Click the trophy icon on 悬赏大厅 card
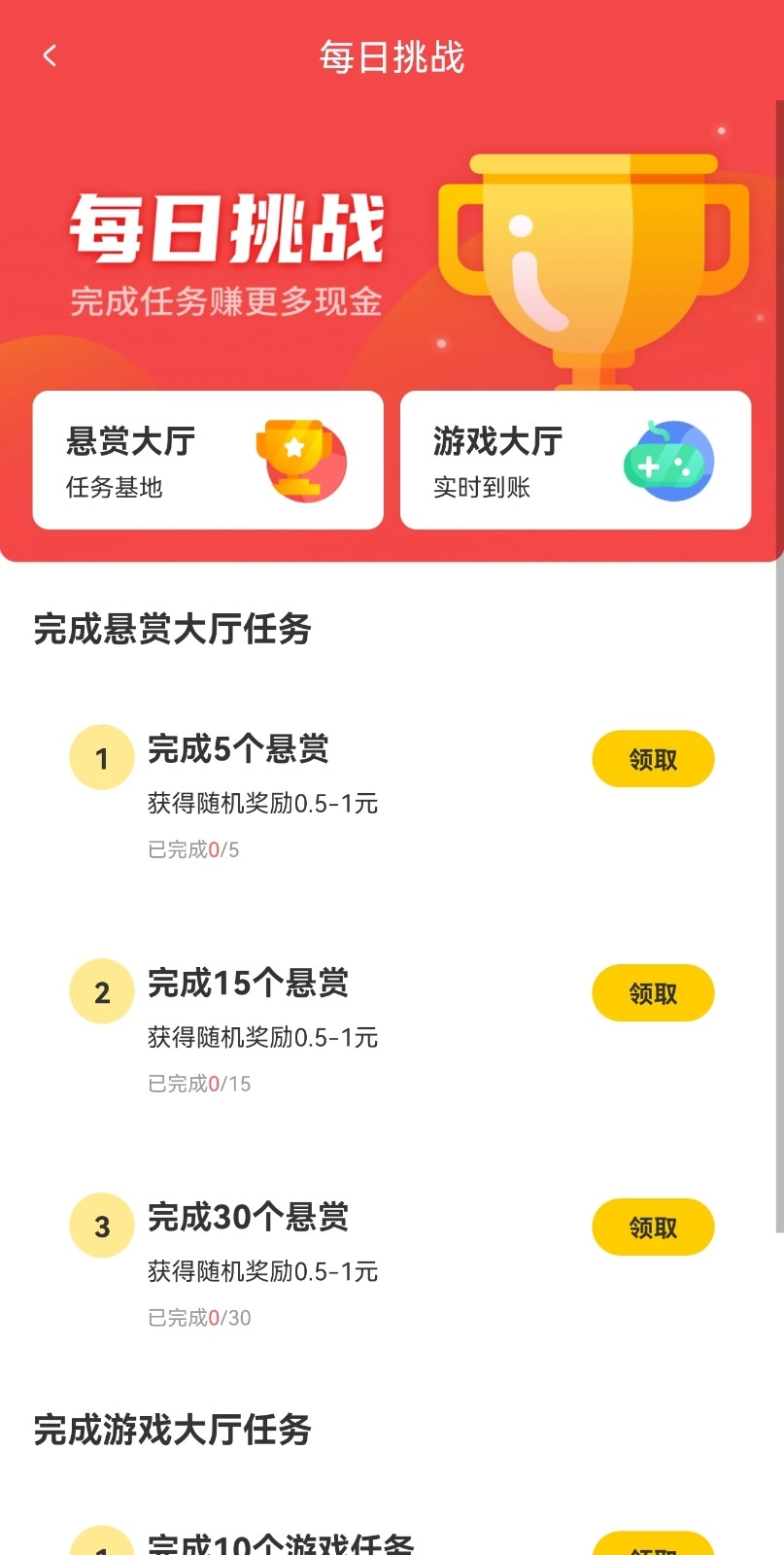Viewport: 784px width, 1555px height. click(303, 460)
